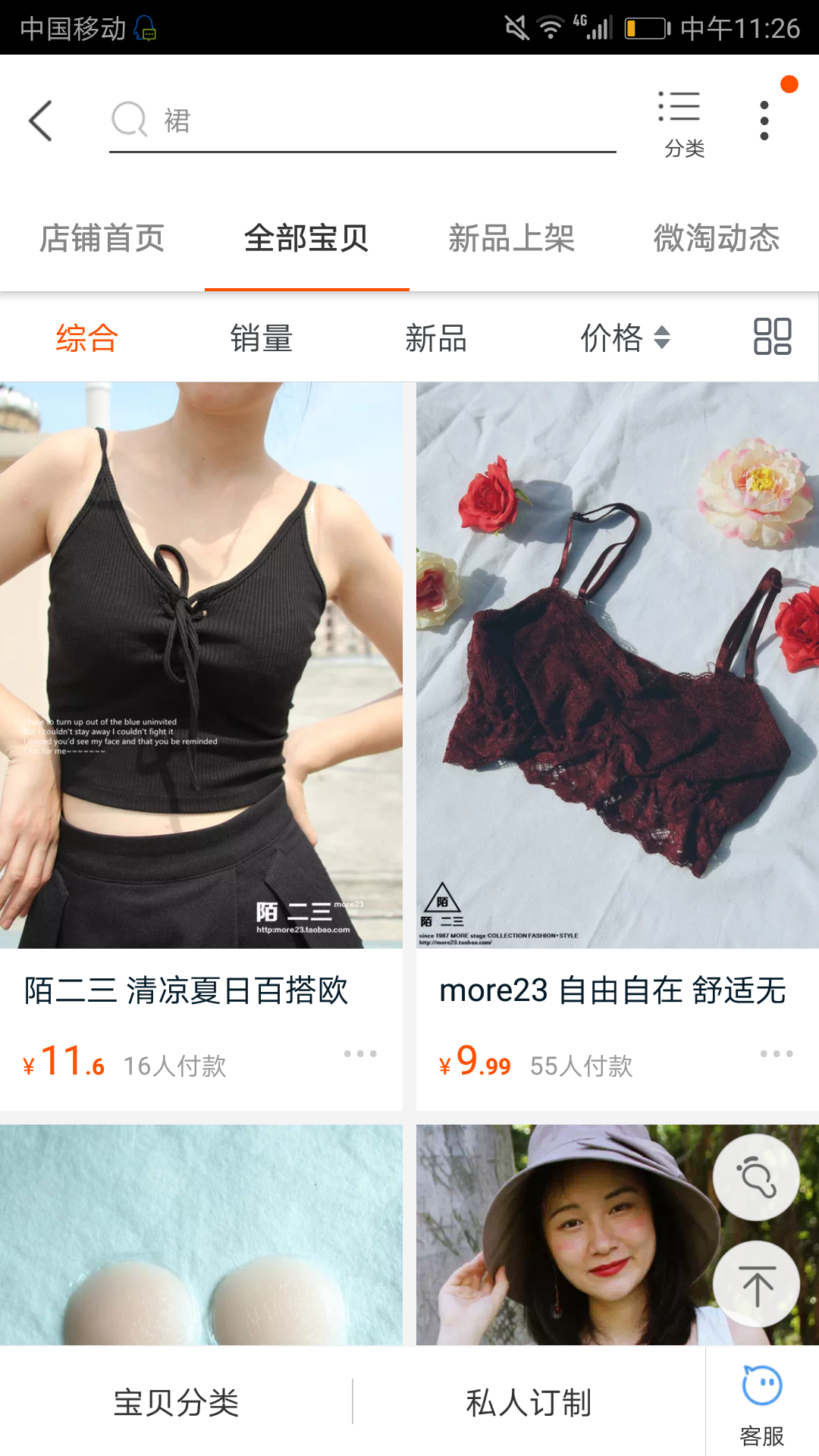Open more options on the ¥9.99 item
Image resolution: width=819 pixels, height=1456 pixels.
click(777, 1054)
